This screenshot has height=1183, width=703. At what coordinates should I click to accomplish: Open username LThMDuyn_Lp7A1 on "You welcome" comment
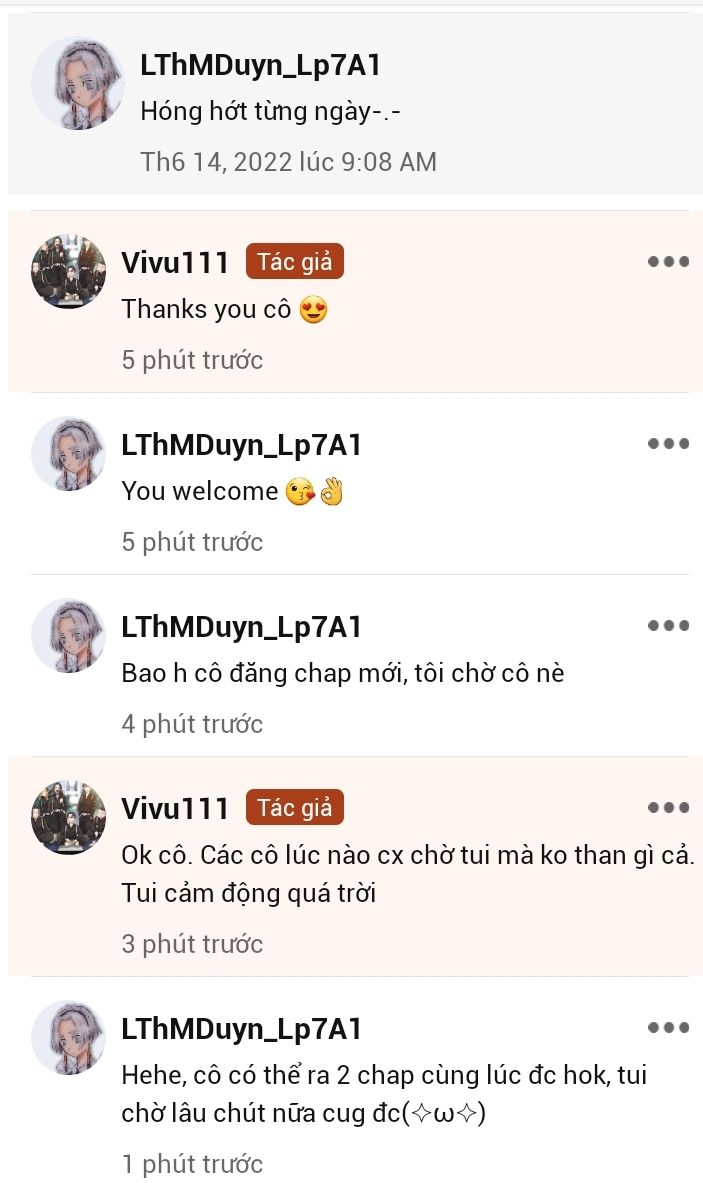click(x=241, y=445)
